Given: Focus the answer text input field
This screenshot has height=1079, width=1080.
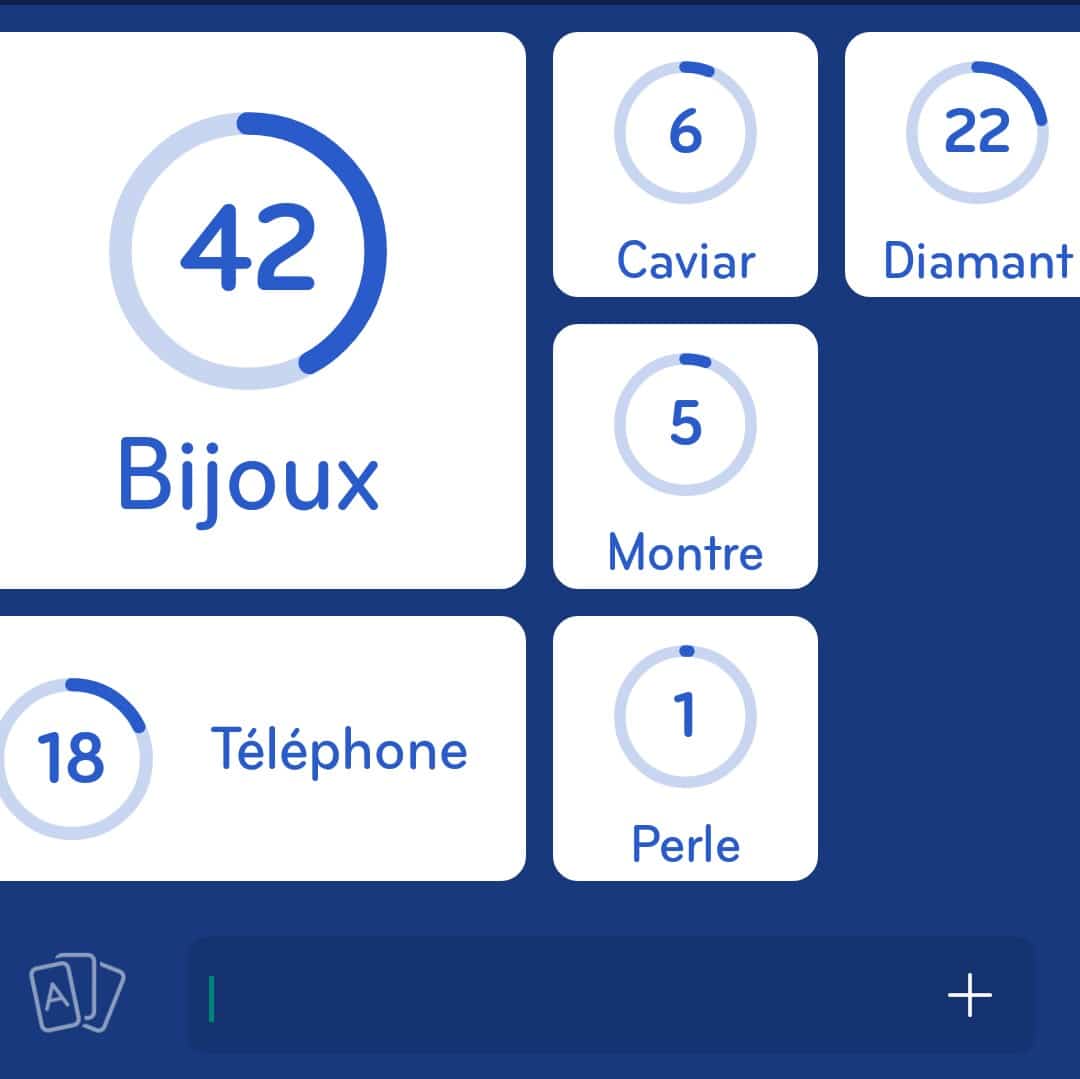Looking at the screenshot, I should point(560,995).
